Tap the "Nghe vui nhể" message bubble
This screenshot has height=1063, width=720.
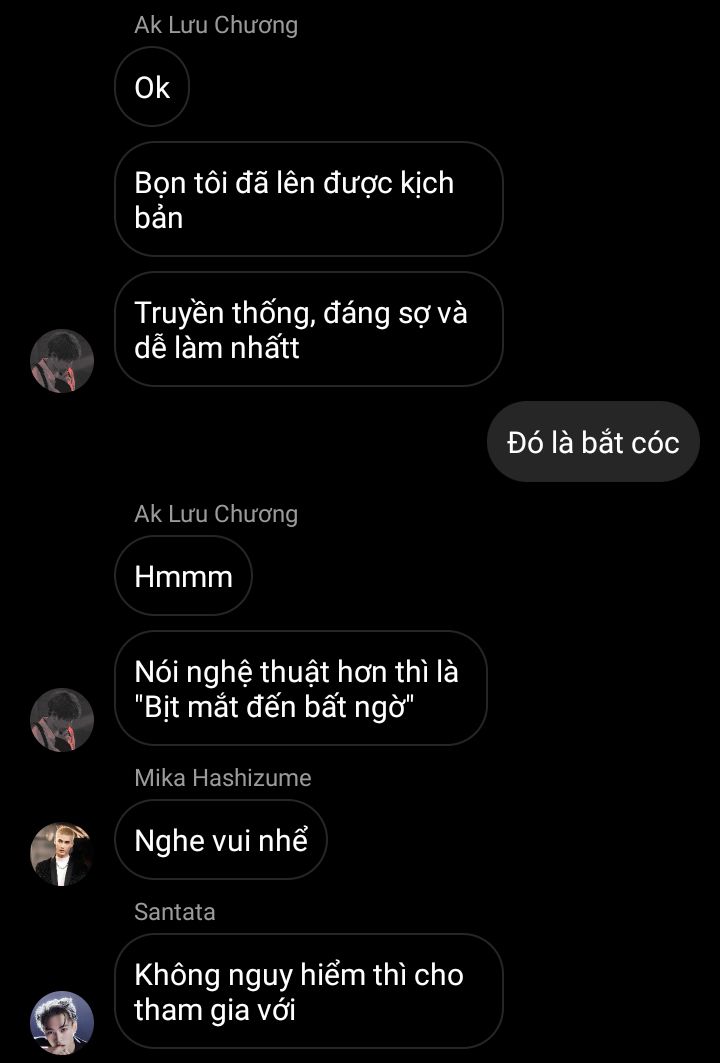coord(221,840)
